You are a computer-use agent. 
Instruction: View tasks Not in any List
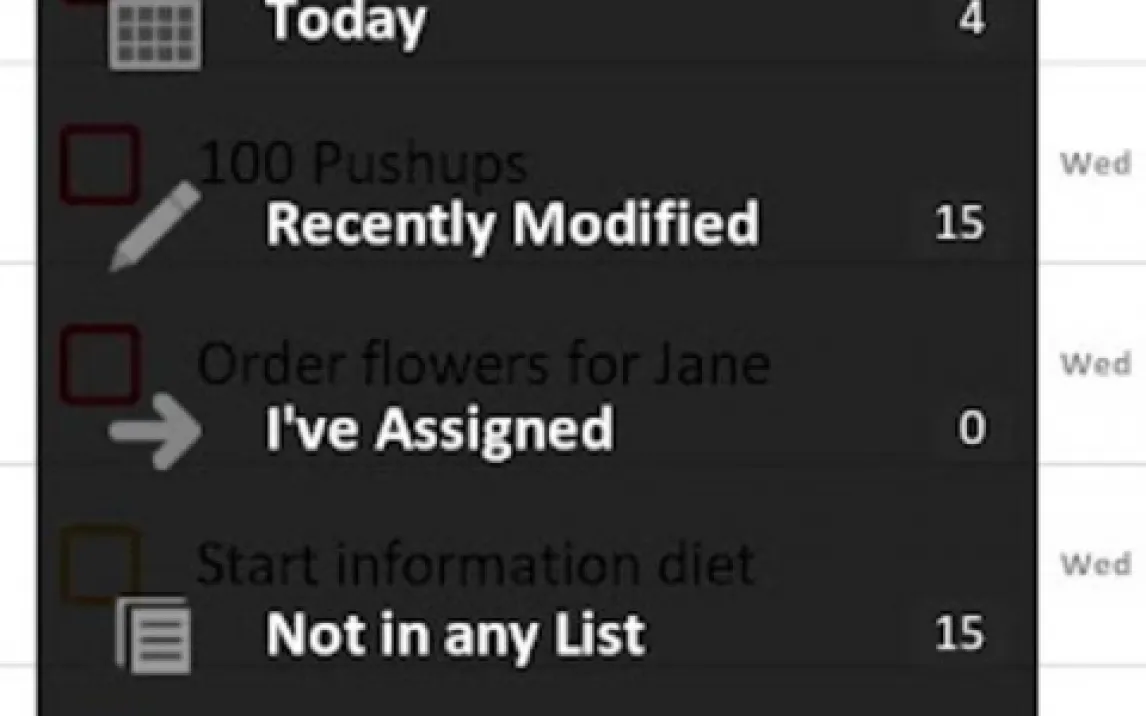(x=455, y=634)
